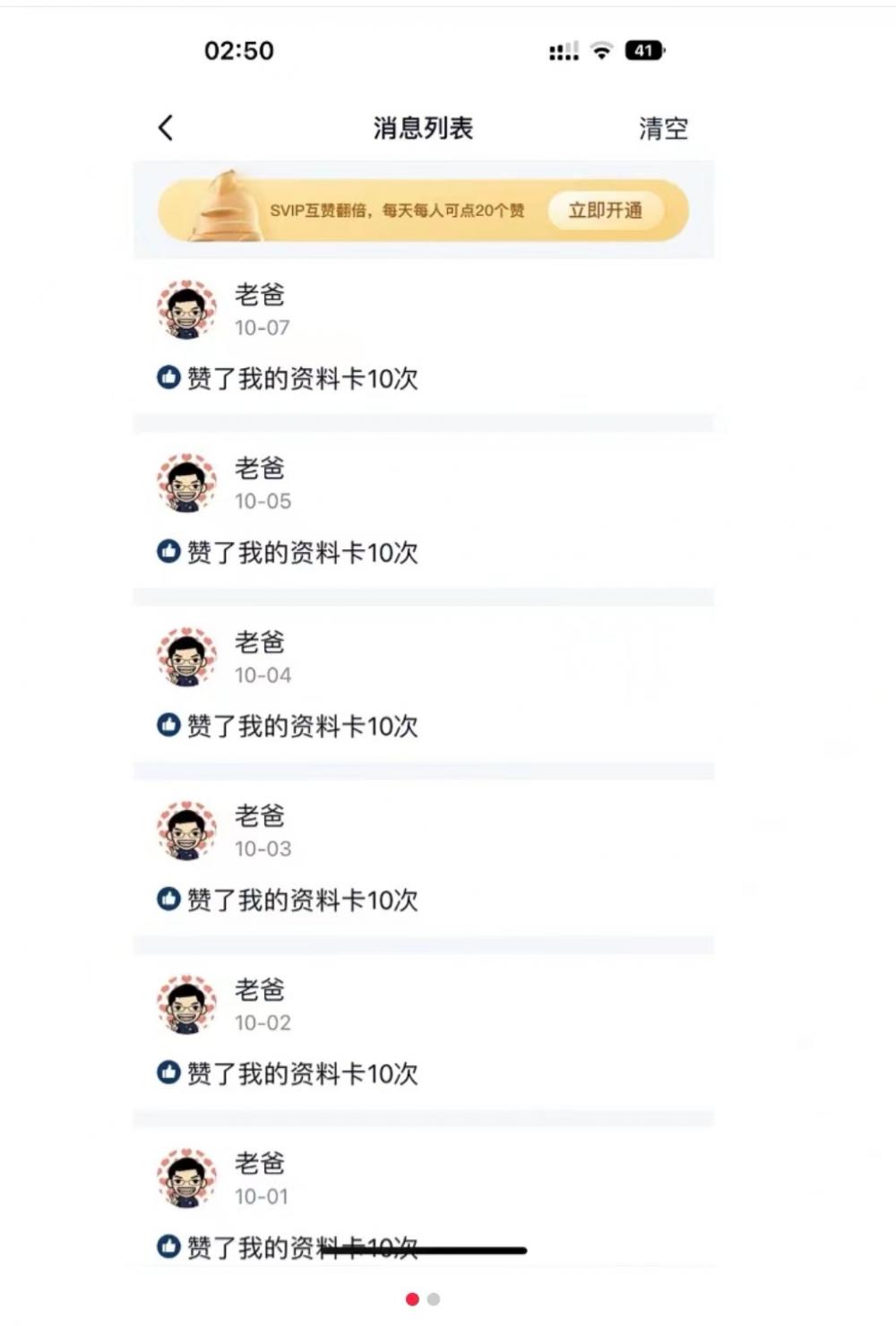Screen dimensions: 896x1326
Task: Open 老爸's like notification dated 10-02
Action: (423, 1032)
